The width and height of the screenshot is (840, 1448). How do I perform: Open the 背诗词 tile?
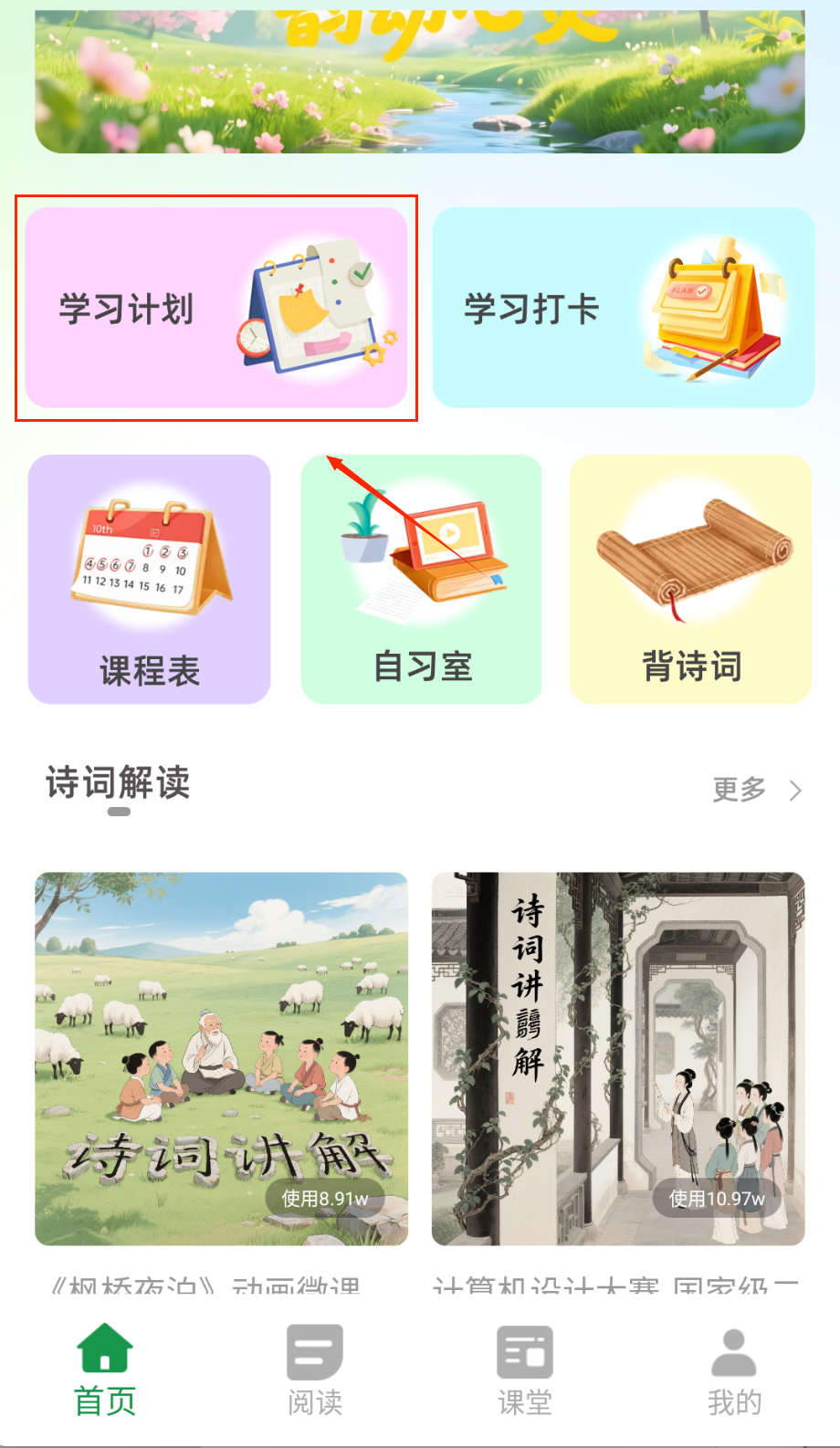pos(690,579)
